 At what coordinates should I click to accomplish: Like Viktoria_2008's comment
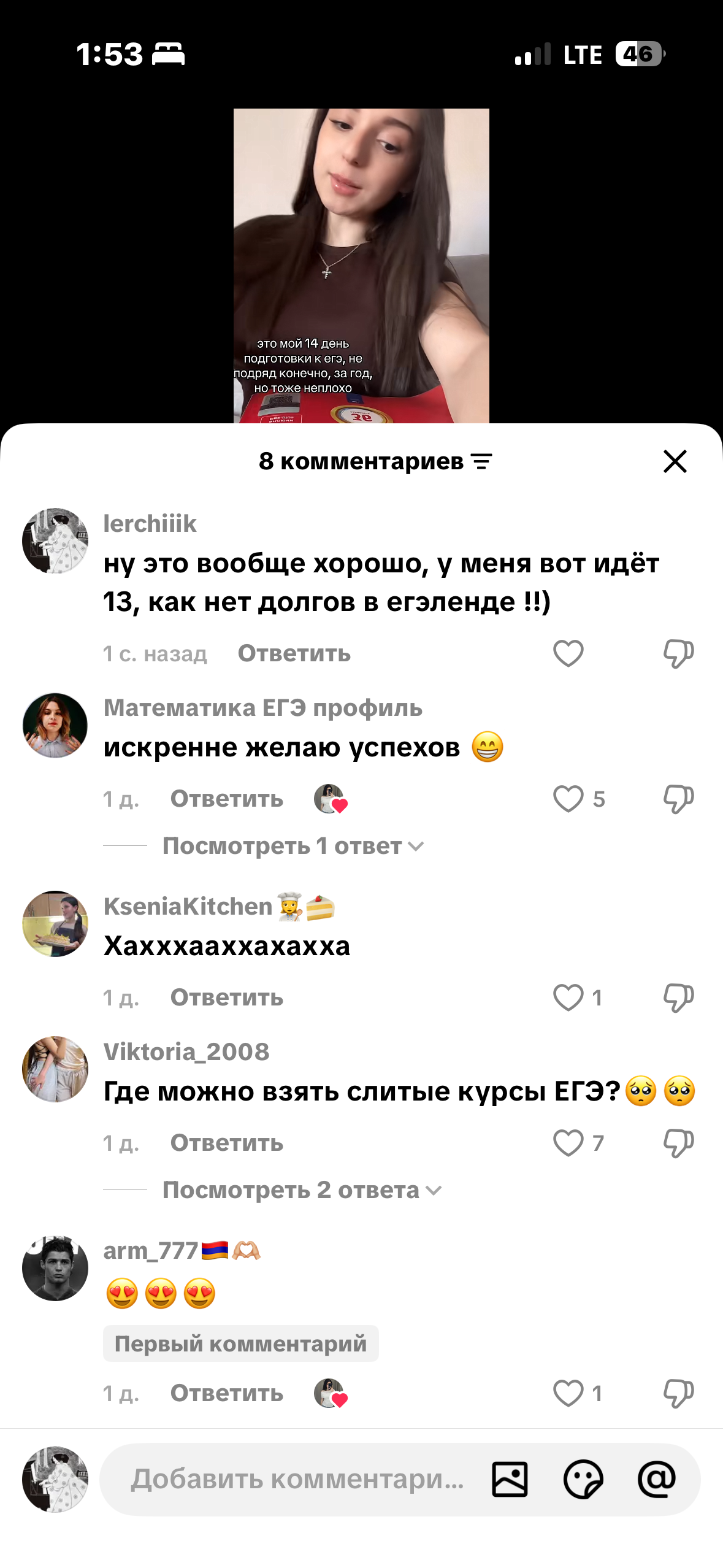click(568, 1143)
